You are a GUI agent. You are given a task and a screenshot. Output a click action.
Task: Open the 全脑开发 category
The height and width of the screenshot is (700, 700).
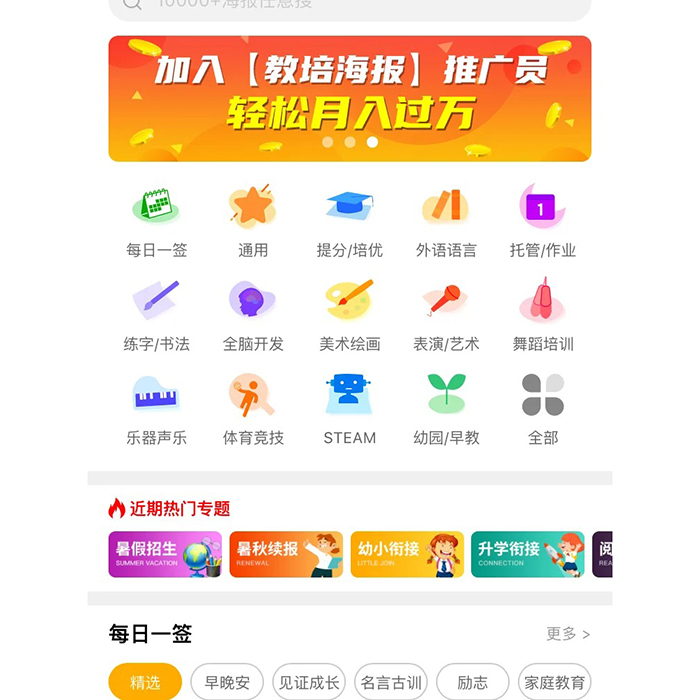point(253,314)
